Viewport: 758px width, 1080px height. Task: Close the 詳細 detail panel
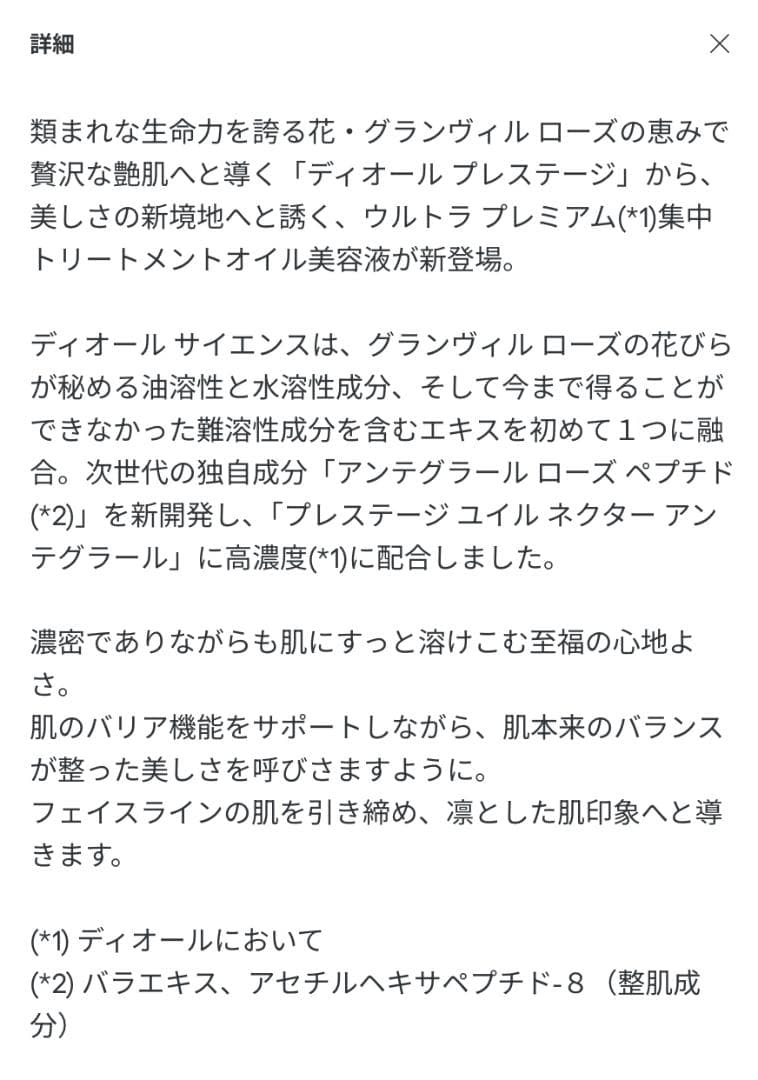pos(720,43)
